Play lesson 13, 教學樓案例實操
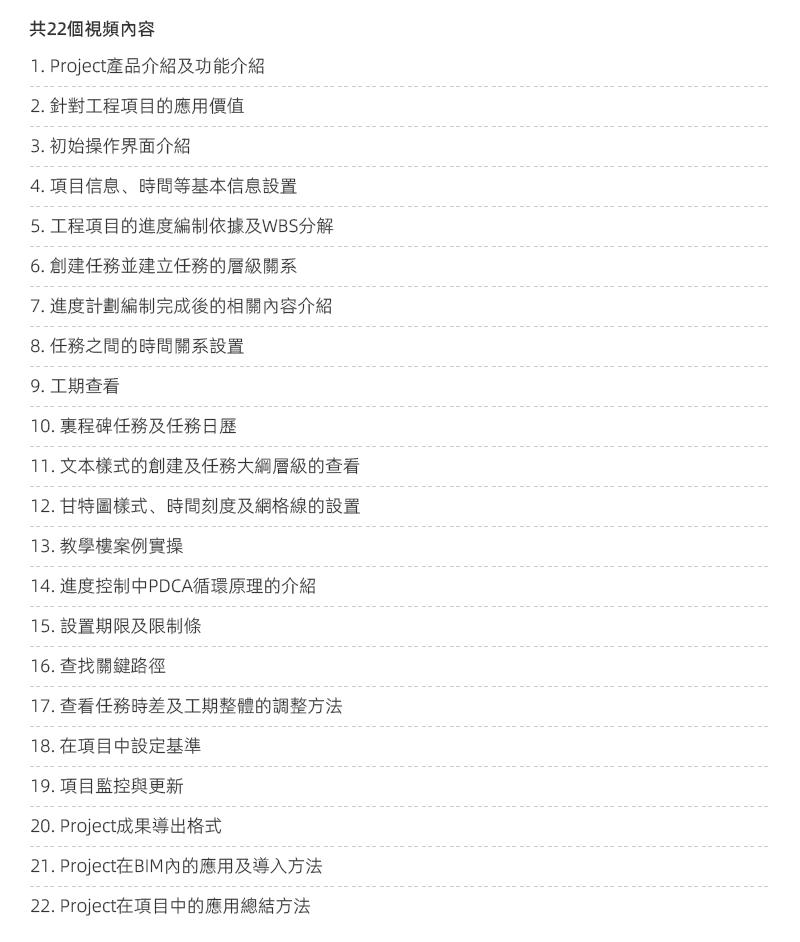Viewport: 800px width, 942px height. (x=107, y=546)
